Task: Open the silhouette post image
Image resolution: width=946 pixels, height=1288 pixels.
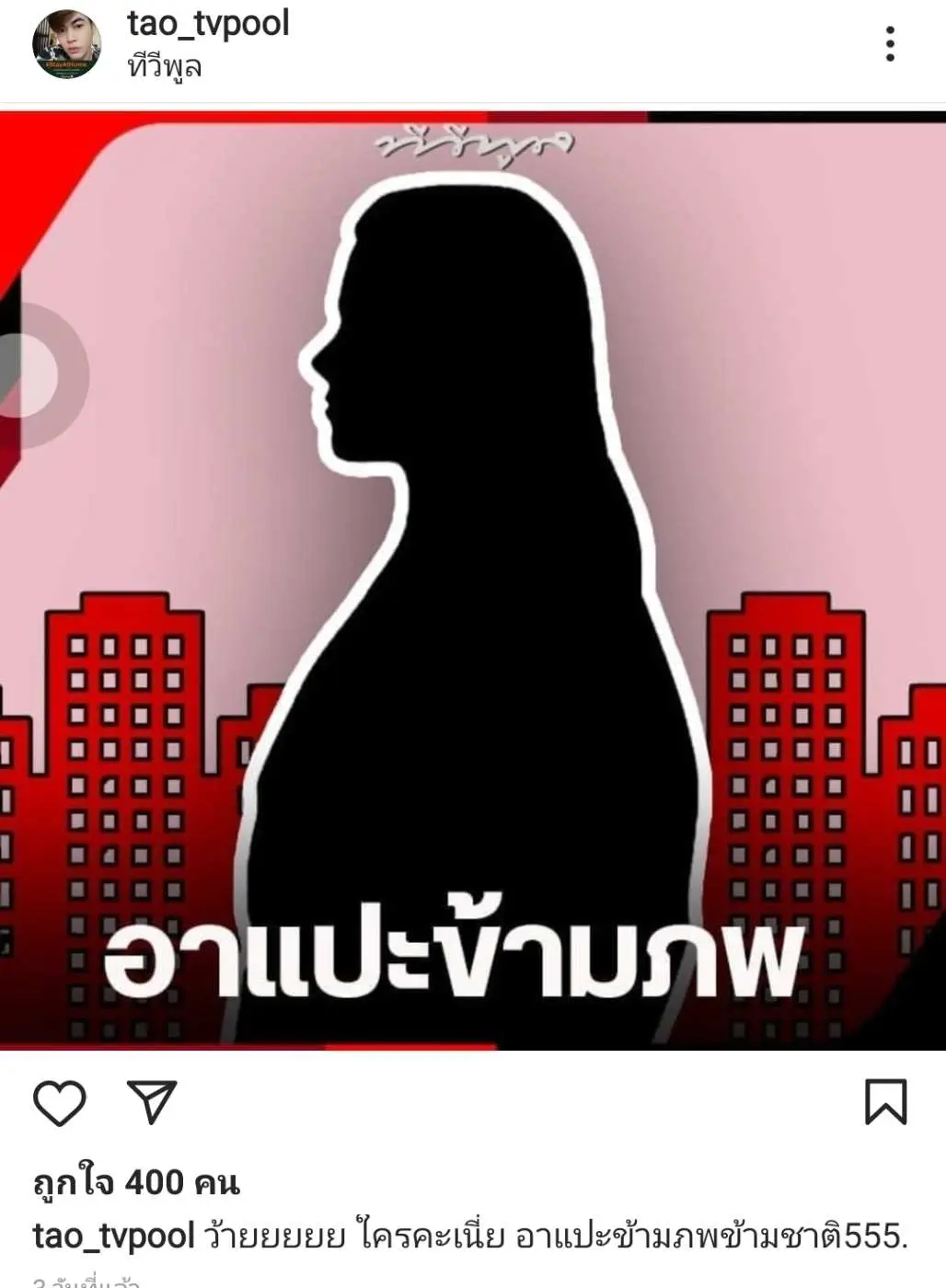Action: [x=473, y=580]
